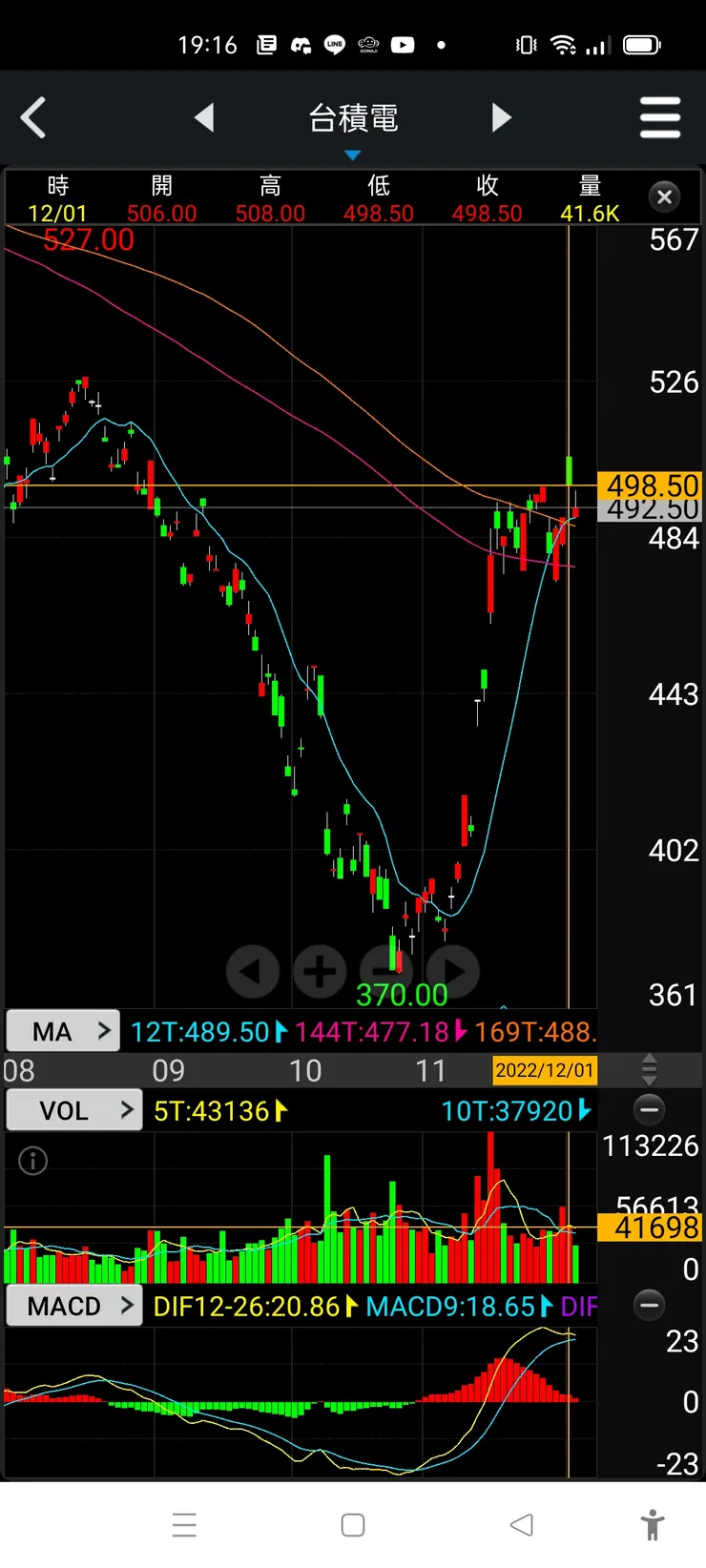706x1568 pixels.
Task: Close the 12/01 price data bar
Action: point(664,197)
